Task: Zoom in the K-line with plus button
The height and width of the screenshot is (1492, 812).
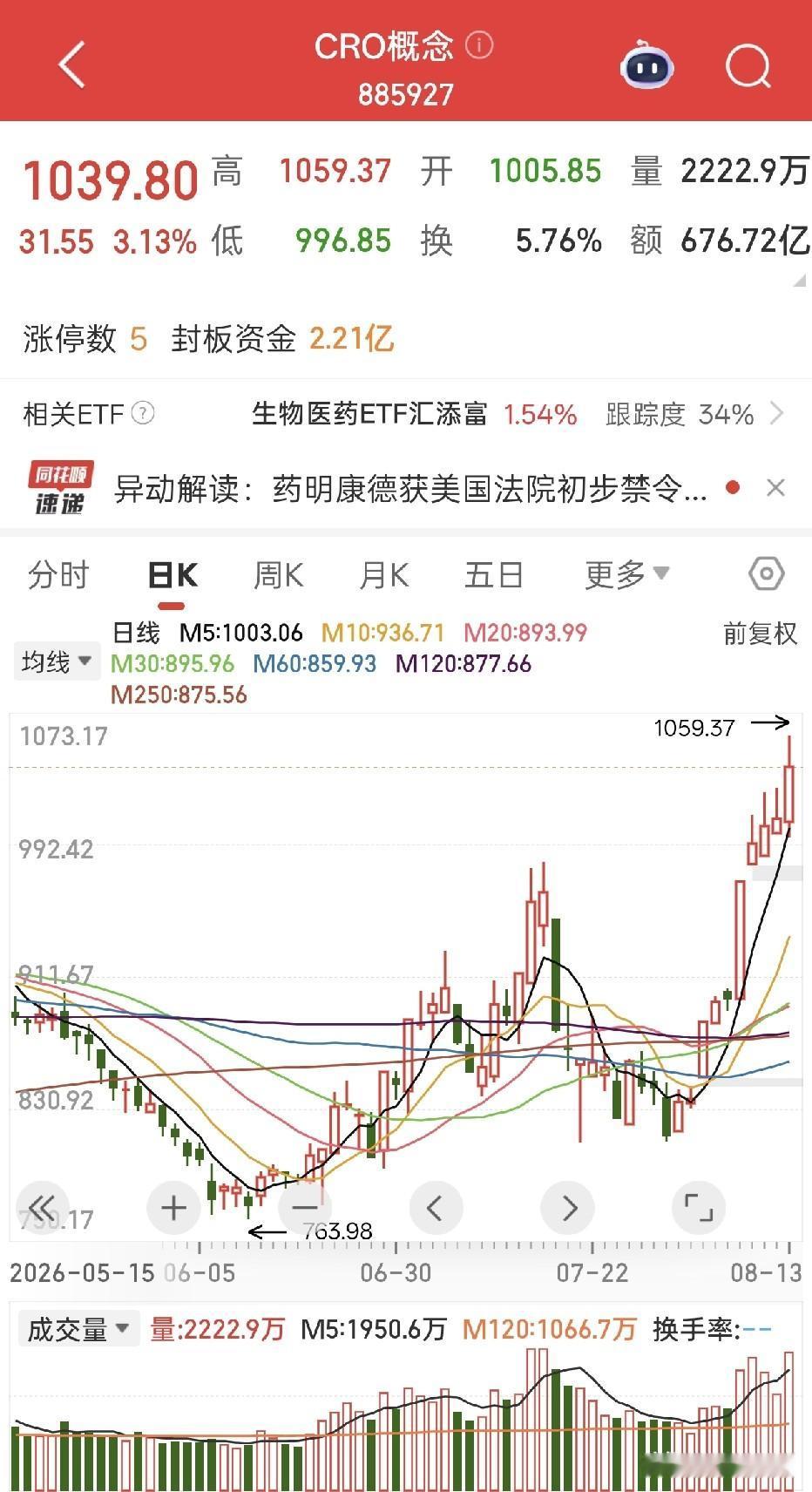Action: [174, 1208]
